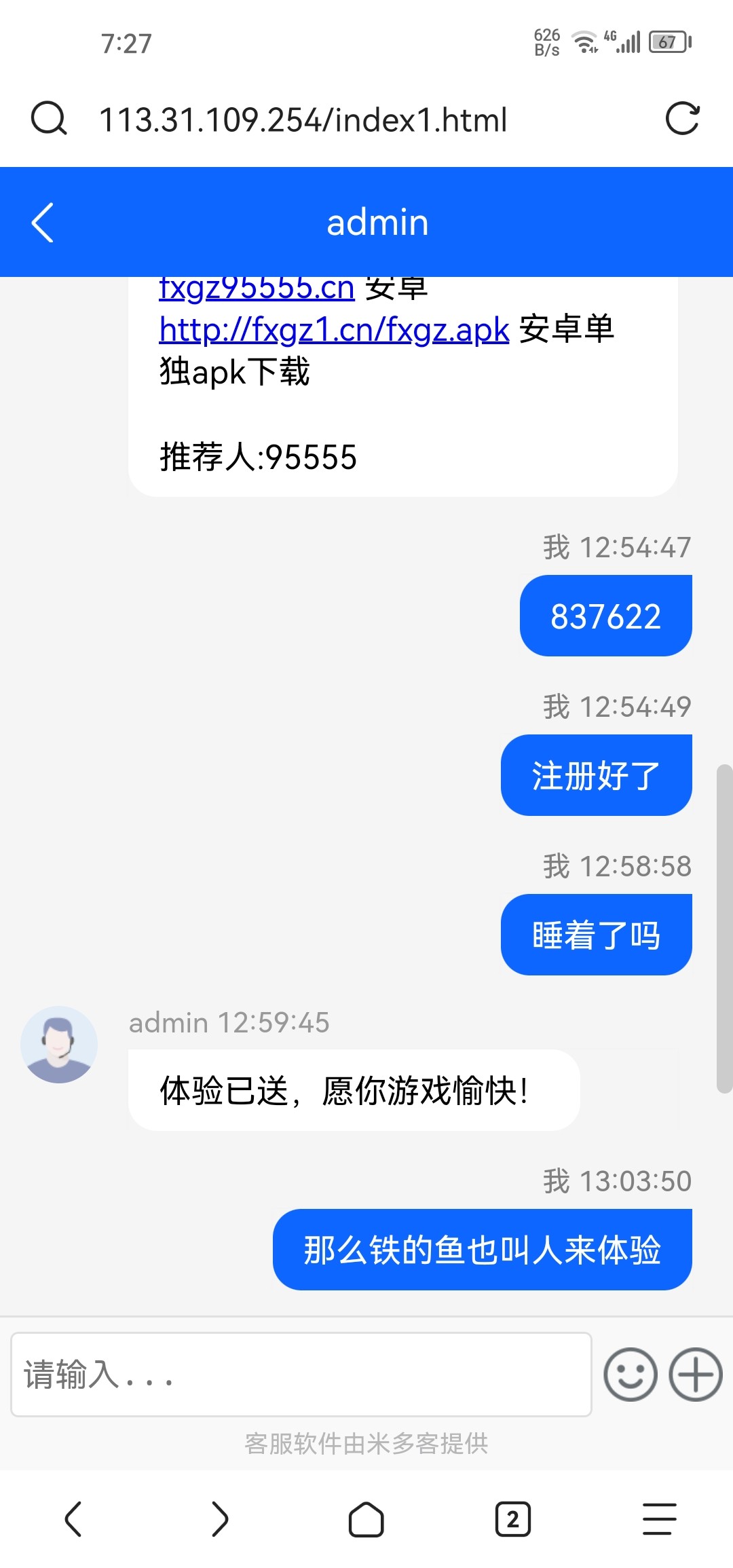The image size is (733, 1568).
Task: Open the fxgz1.cn/fxgz.apk download link
Action: (334, 330)
